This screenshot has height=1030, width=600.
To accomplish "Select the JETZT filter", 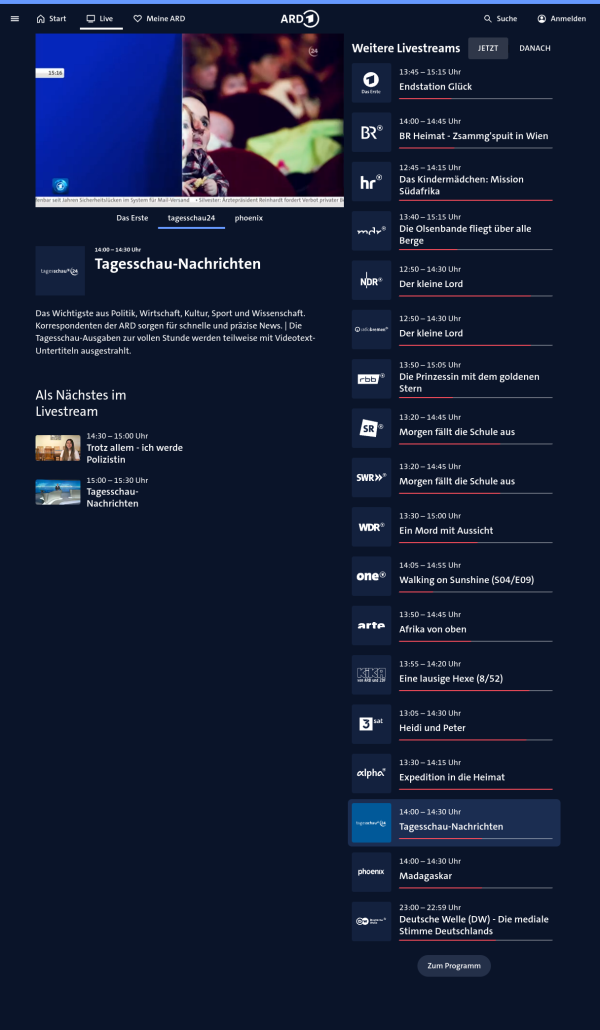I will (x=488, y=48).
